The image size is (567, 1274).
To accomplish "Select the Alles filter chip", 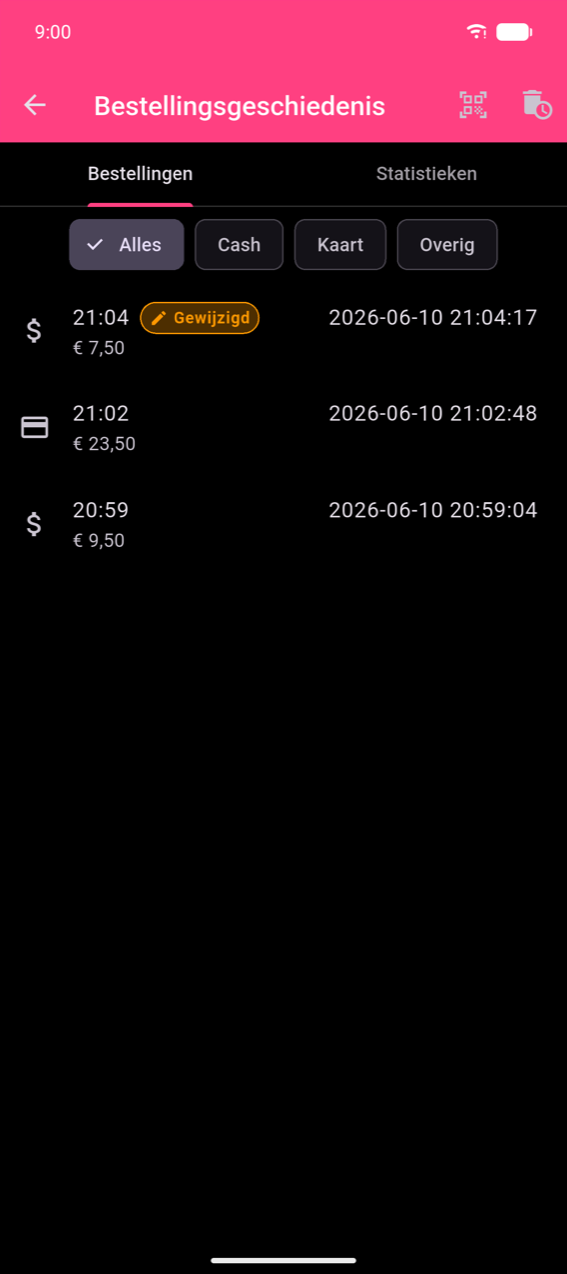I will coord(127,245).
